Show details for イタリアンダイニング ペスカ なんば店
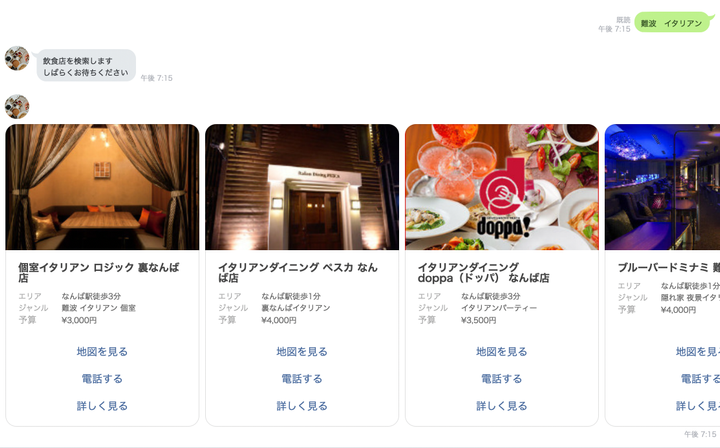Image resolution: width=720 pixels, height=448 pixels. (302, 406)
